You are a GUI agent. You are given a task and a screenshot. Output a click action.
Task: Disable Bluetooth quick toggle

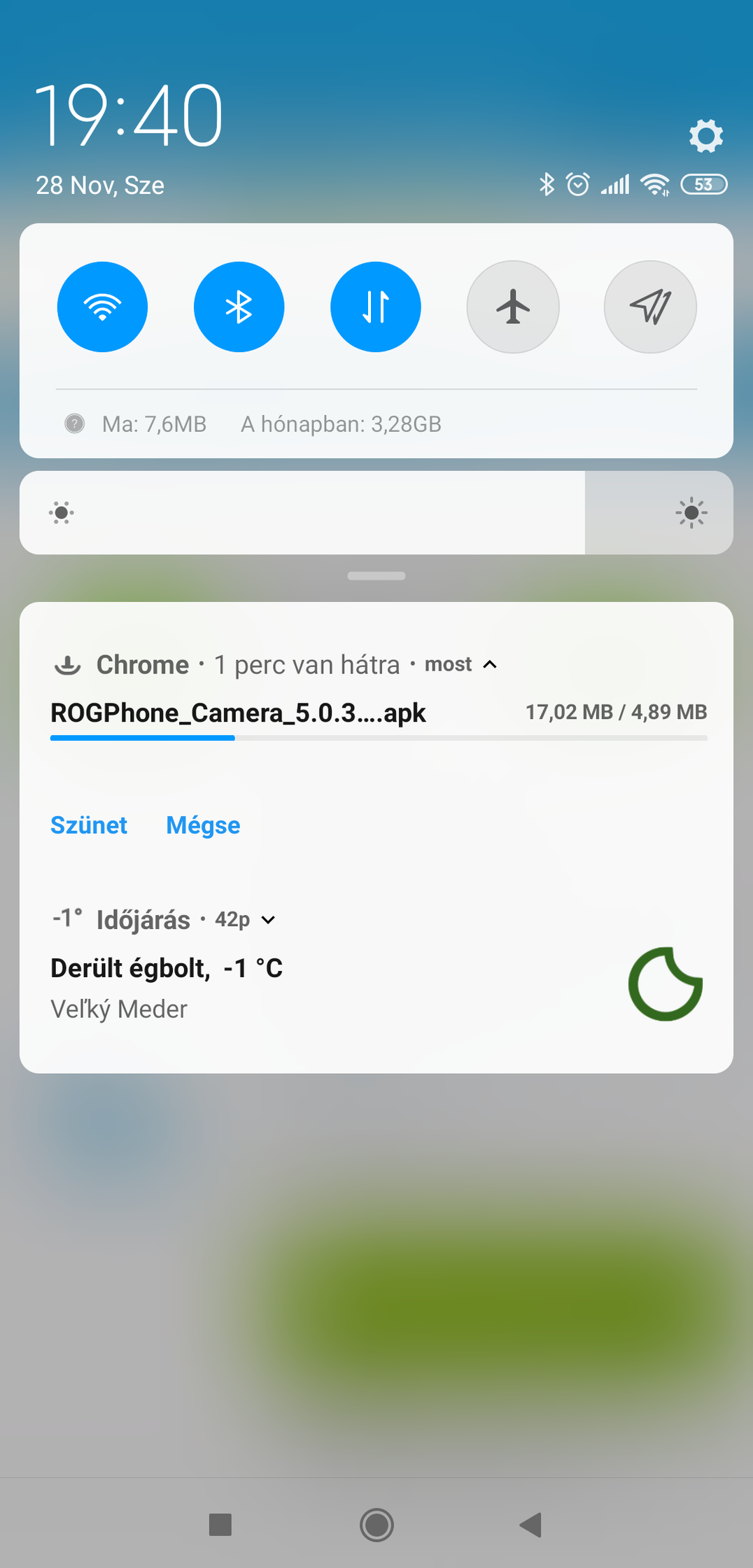[239, 307]
